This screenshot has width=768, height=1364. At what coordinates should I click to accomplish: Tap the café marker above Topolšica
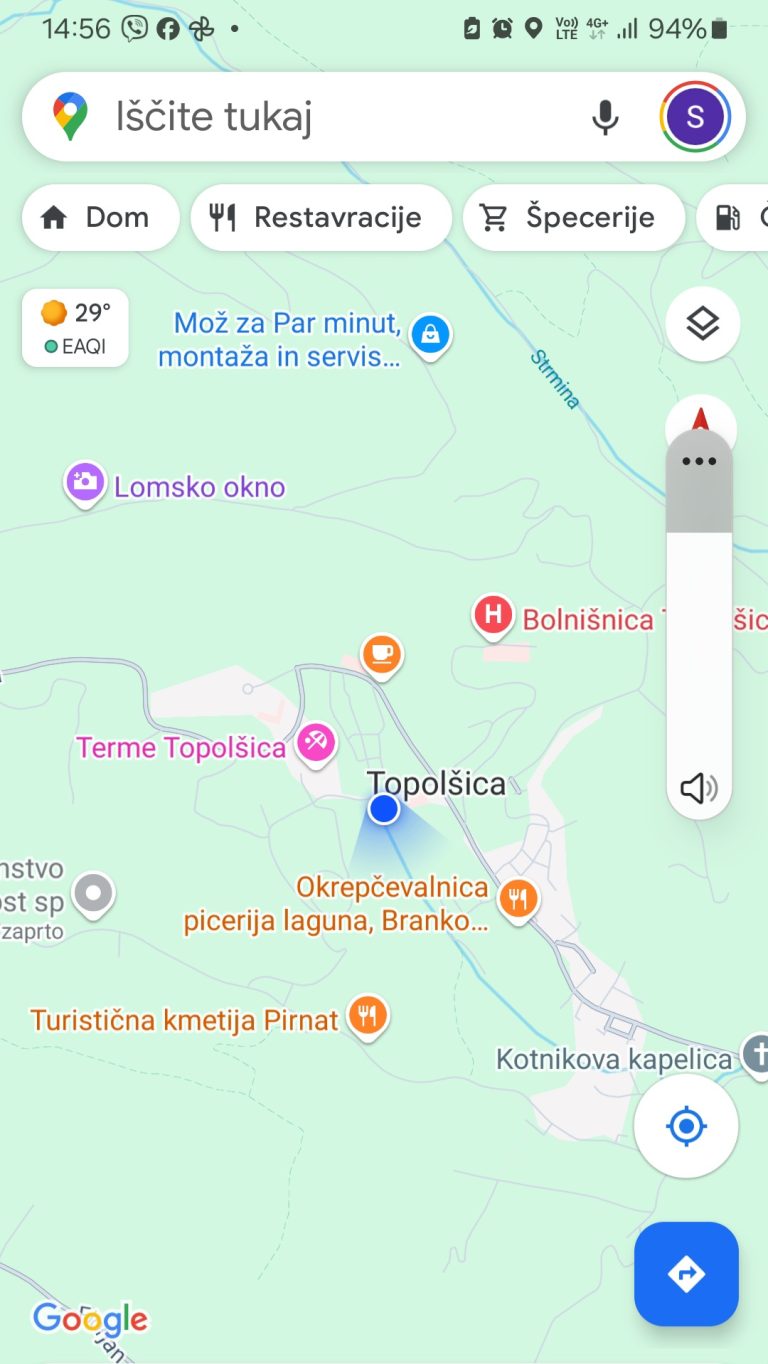pos(380,654)
